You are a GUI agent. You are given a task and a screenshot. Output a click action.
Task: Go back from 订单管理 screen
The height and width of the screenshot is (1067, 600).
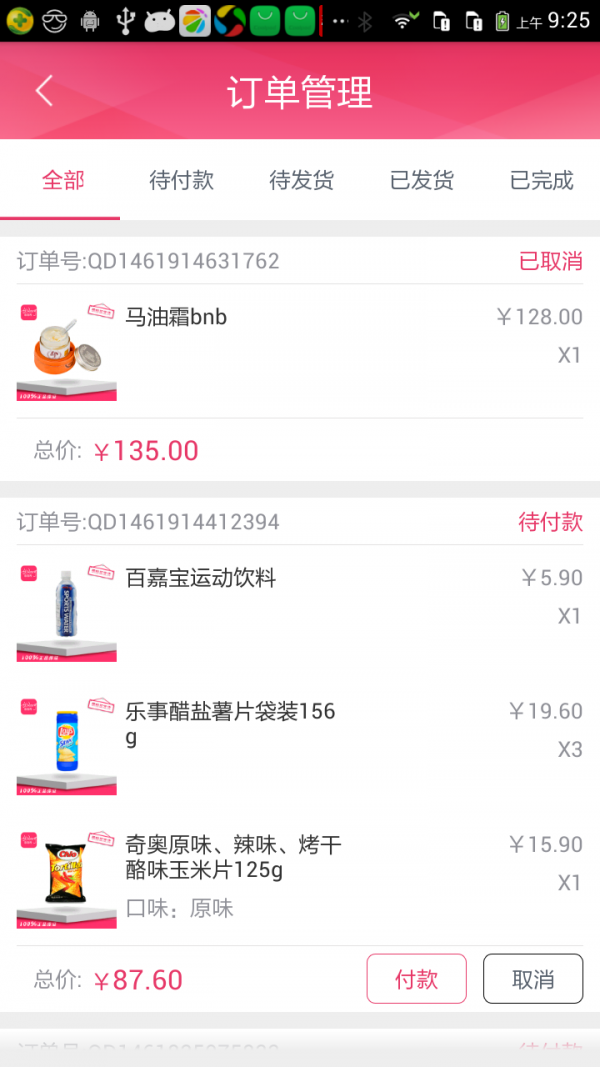tap(44, 92)
